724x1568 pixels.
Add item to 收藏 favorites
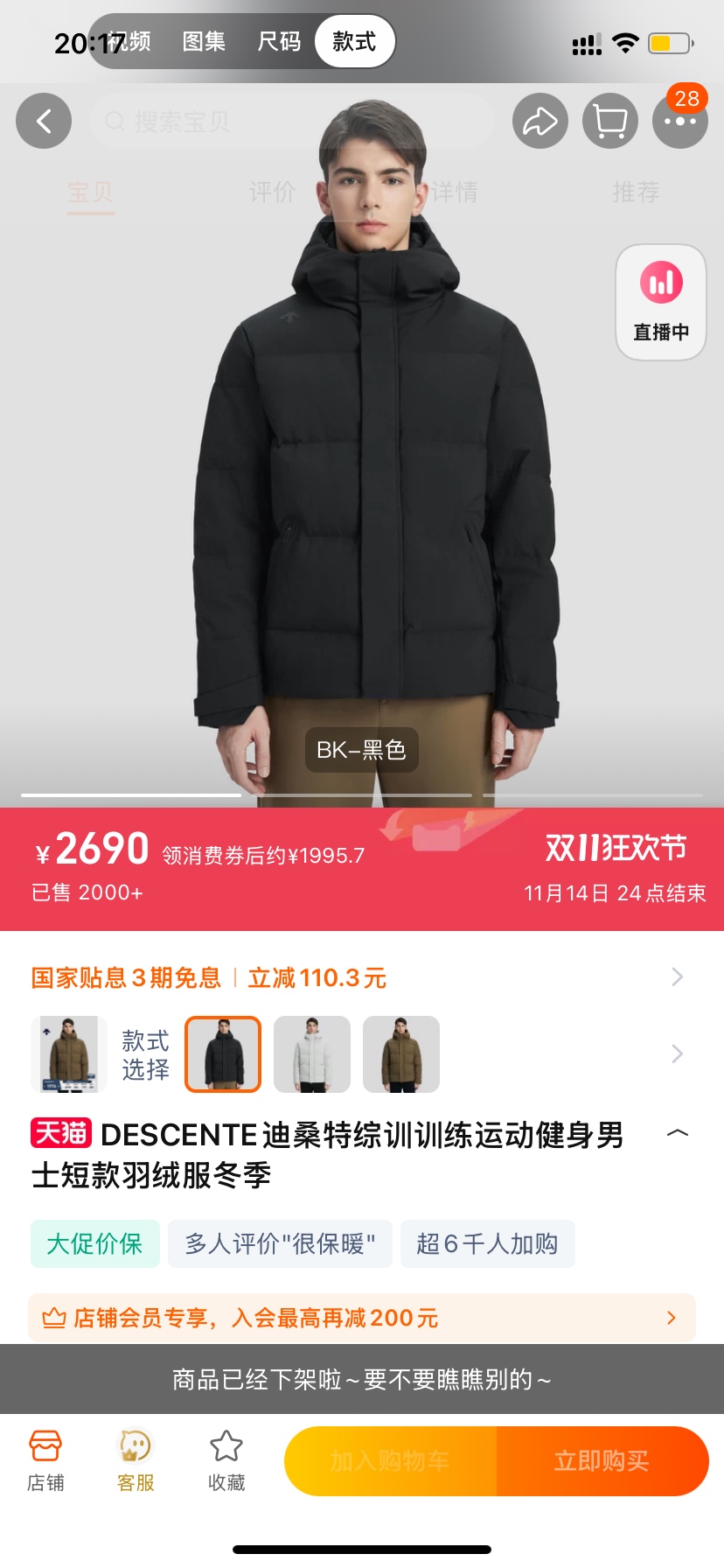click(x=226, y=1460)
